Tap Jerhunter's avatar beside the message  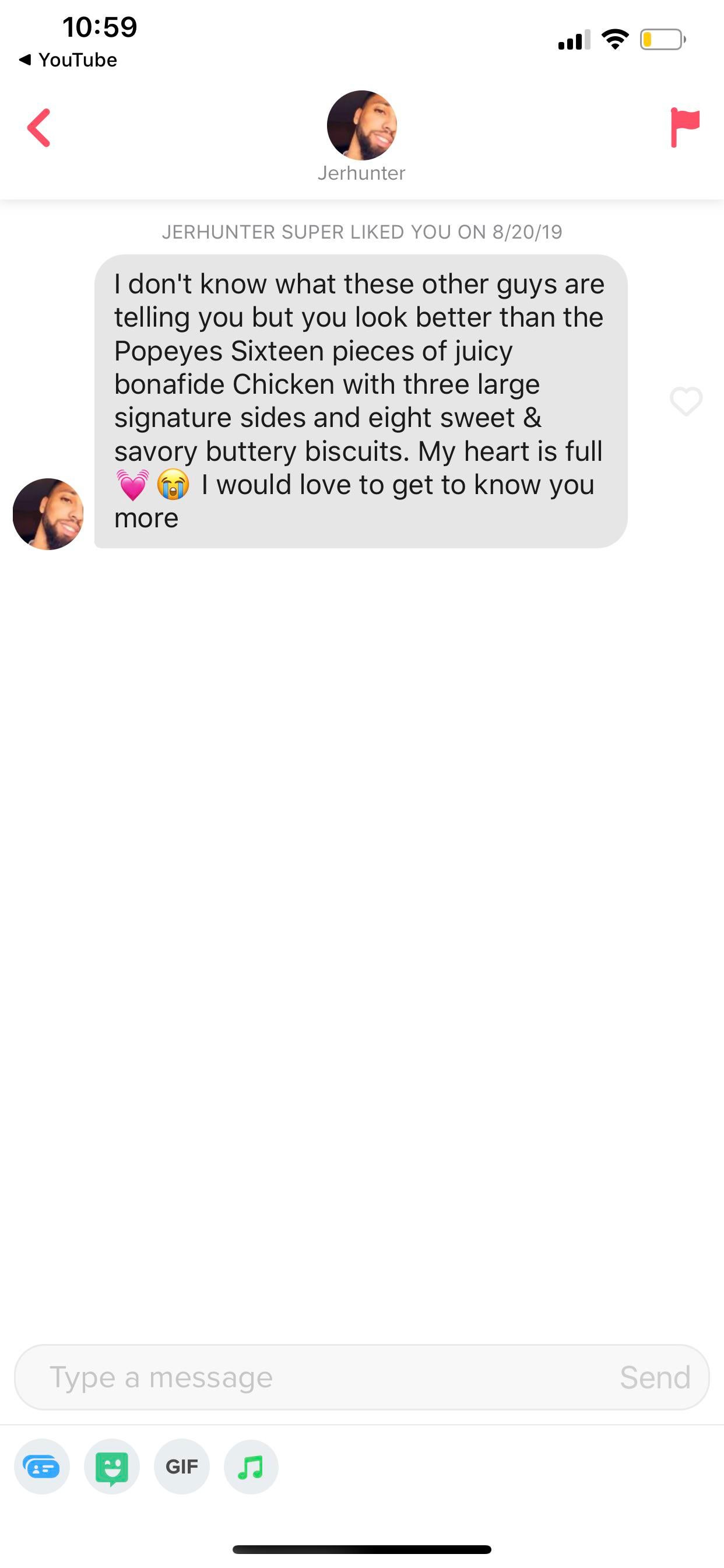48,514
